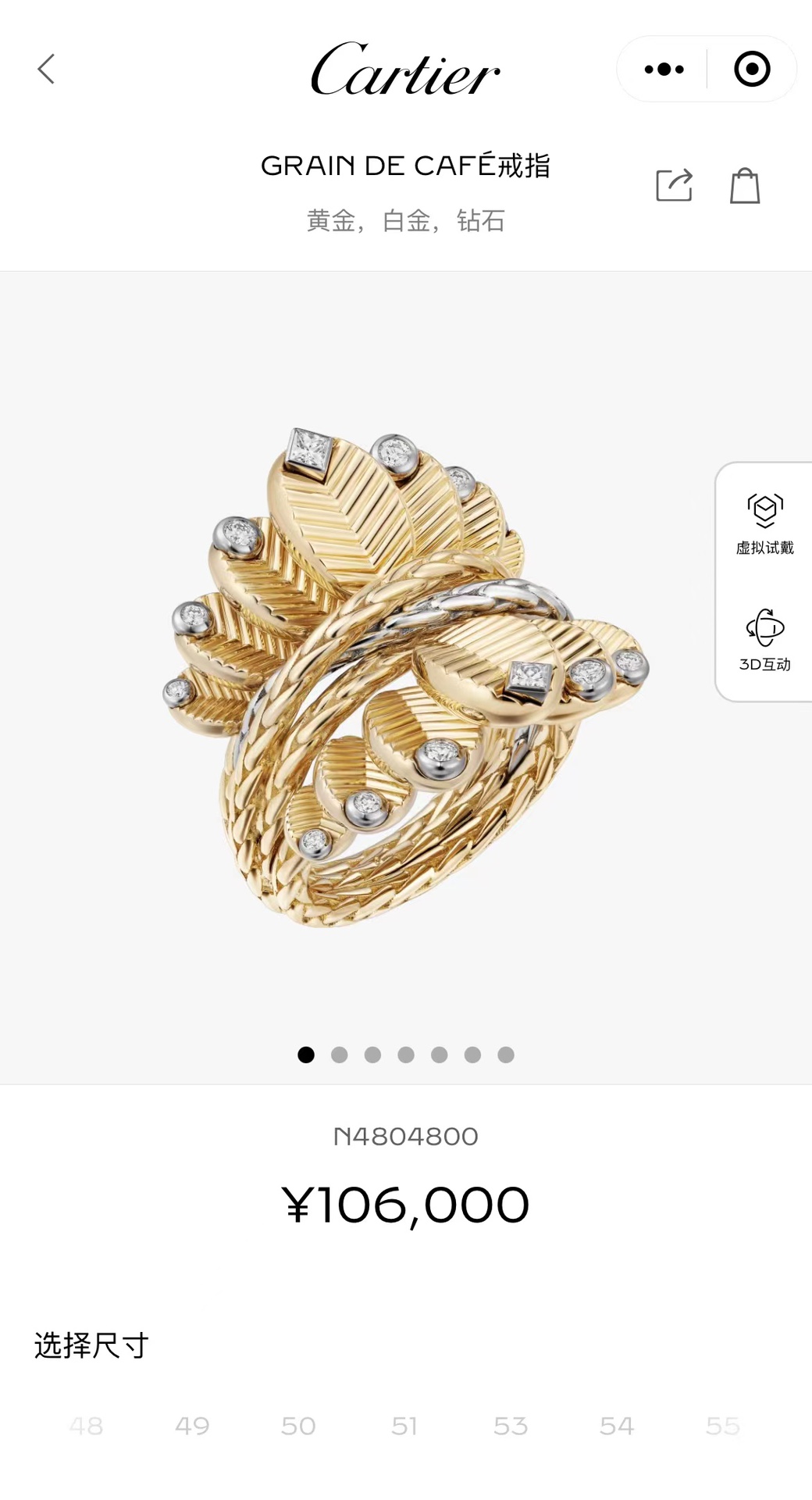
Task: Jump to the fourth carousel dot
Action: (x=404, y=1055)
